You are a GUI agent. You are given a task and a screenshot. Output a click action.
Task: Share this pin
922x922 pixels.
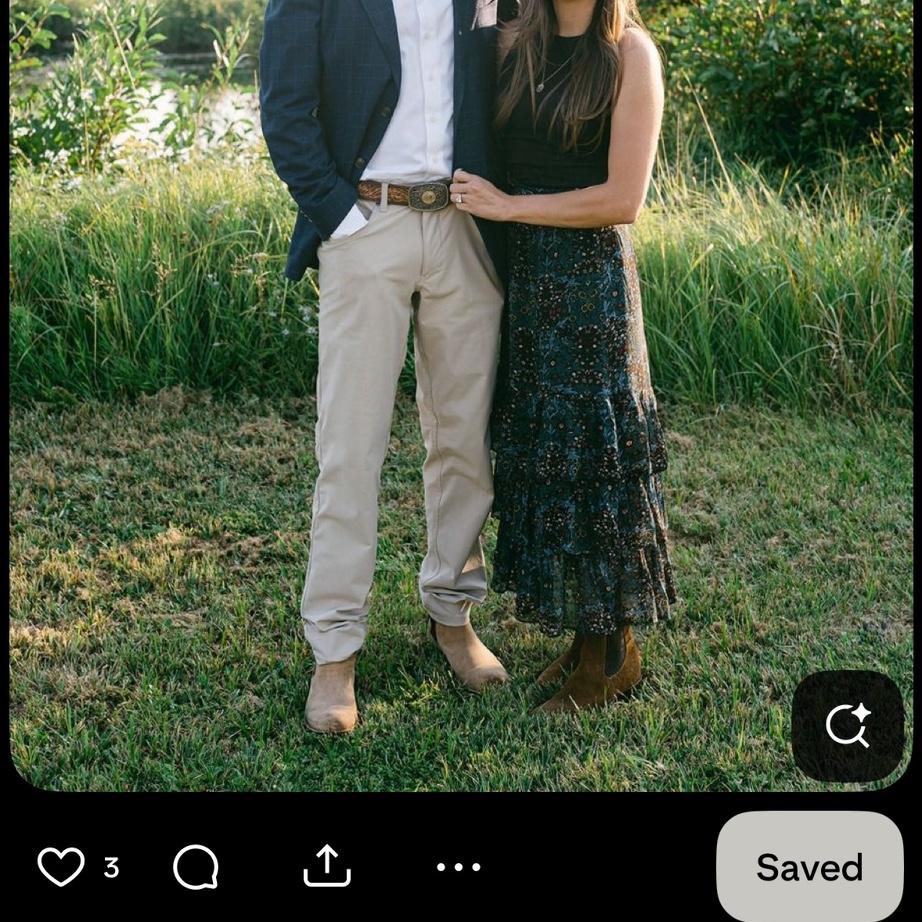327,866
